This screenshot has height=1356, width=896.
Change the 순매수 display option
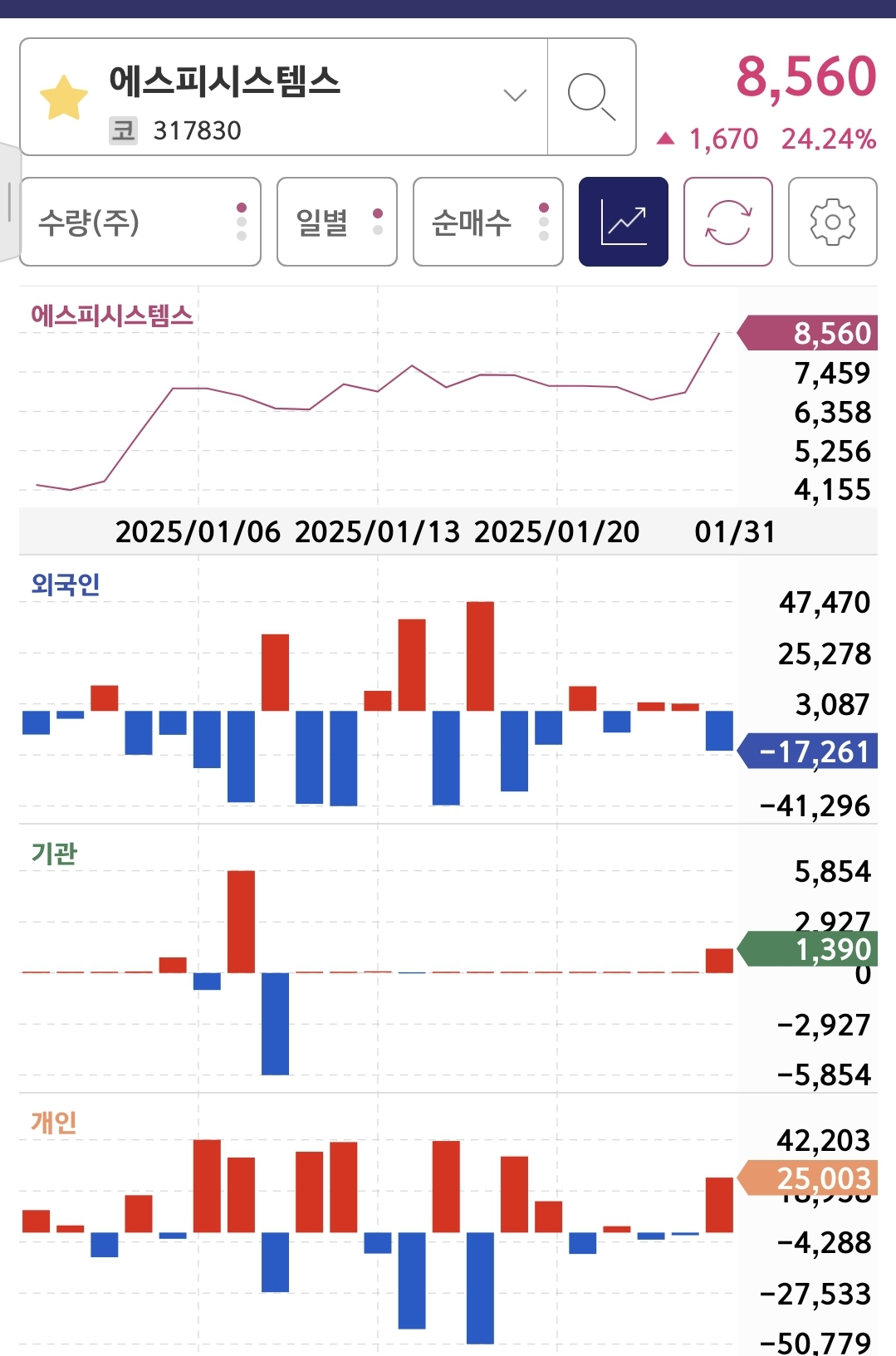tap(487, 222)
